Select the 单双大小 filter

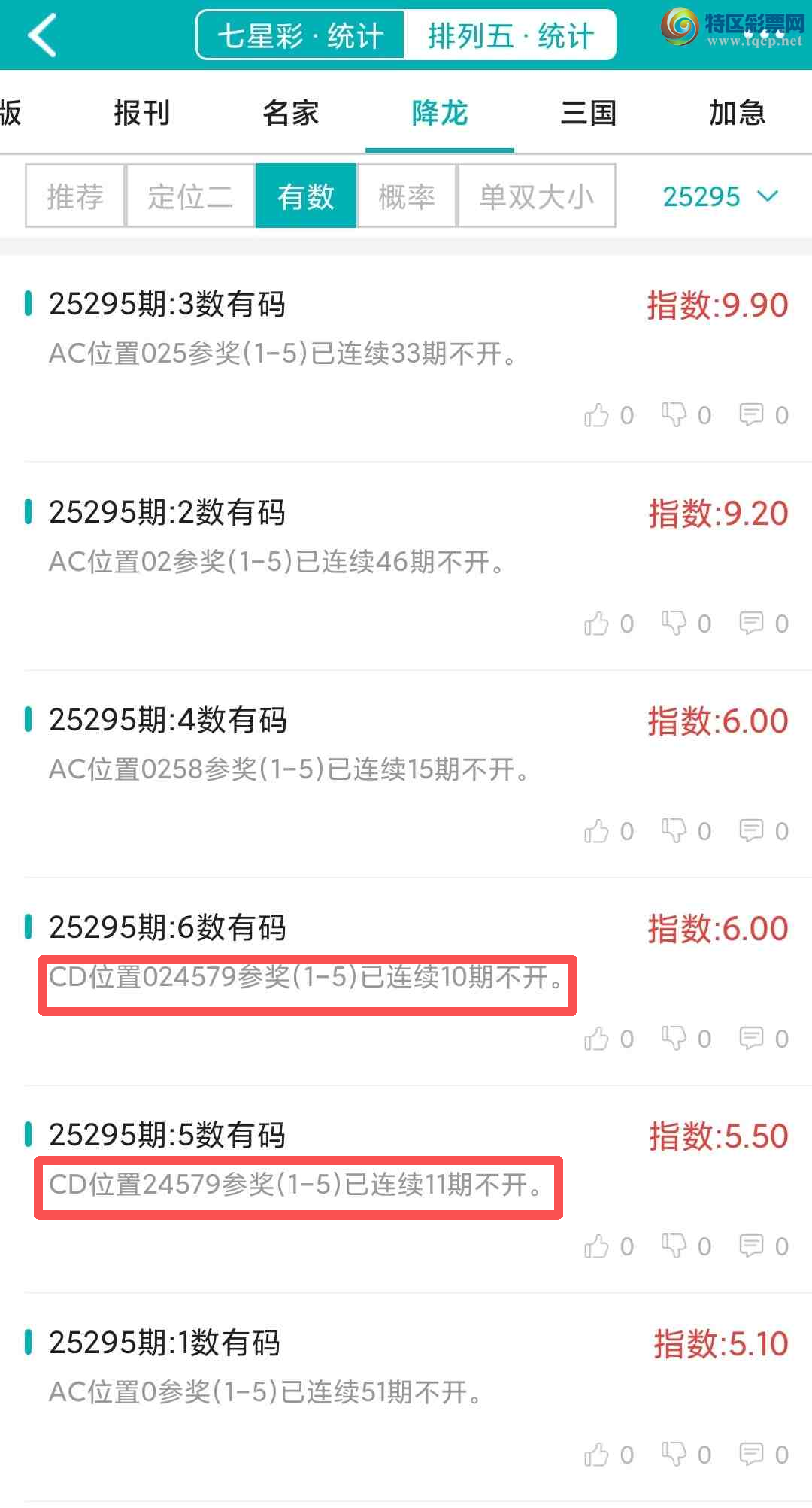(537, 196)
